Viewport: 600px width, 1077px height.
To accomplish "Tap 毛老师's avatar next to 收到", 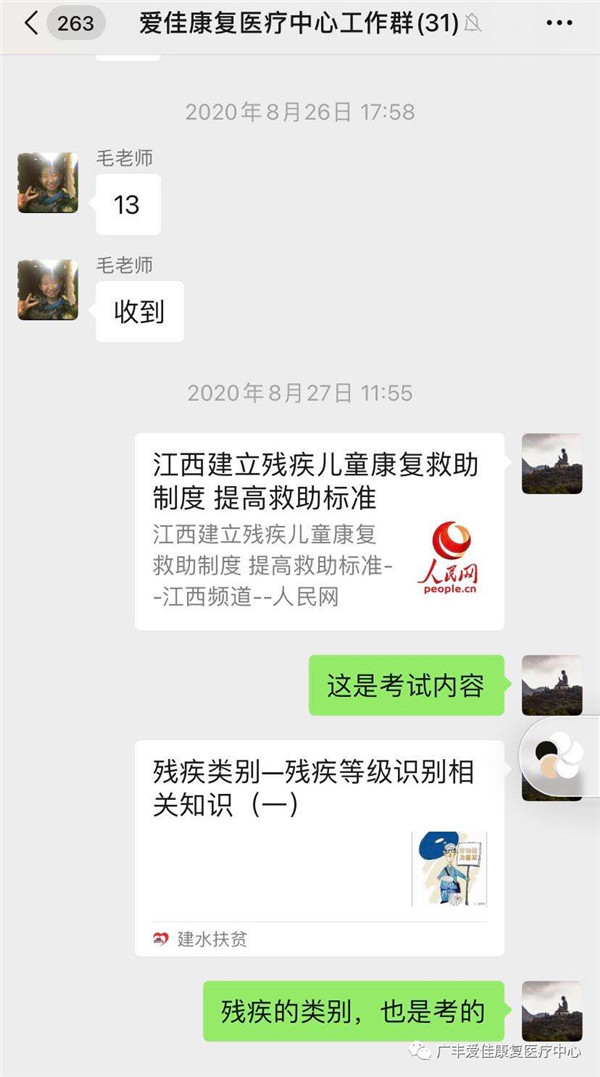I will 47,291.
